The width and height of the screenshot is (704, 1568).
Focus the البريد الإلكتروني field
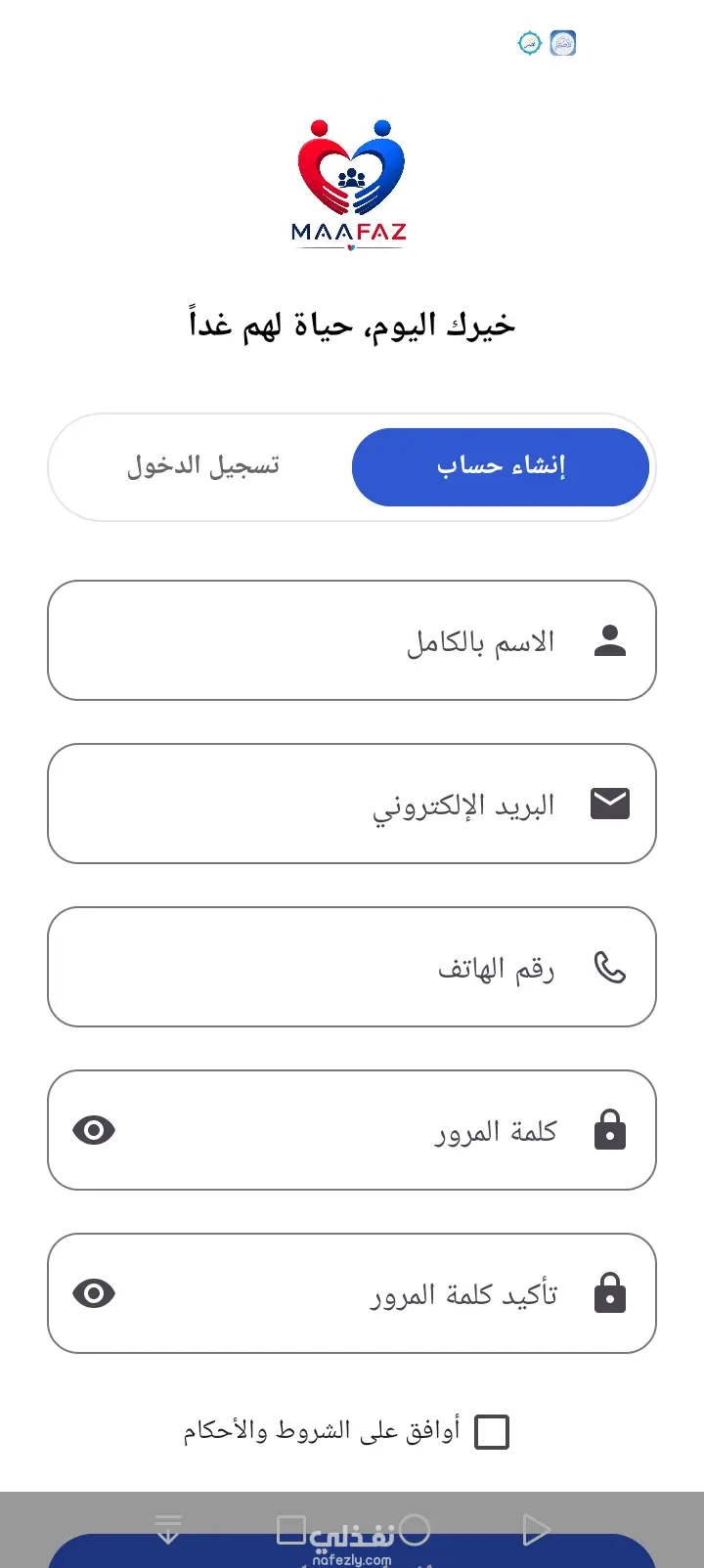click(x=352, y=804)
